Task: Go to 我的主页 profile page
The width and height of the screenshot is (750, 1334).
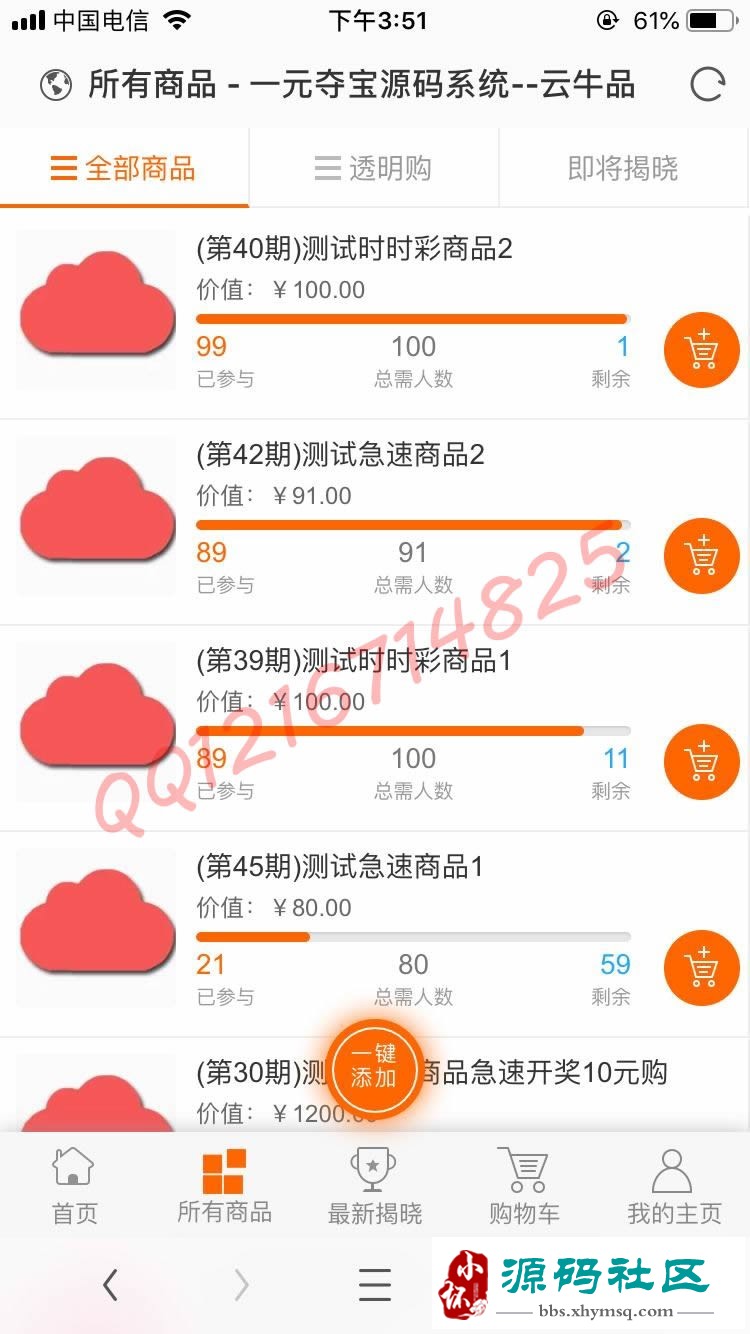Action: [x=673, y=1186]
